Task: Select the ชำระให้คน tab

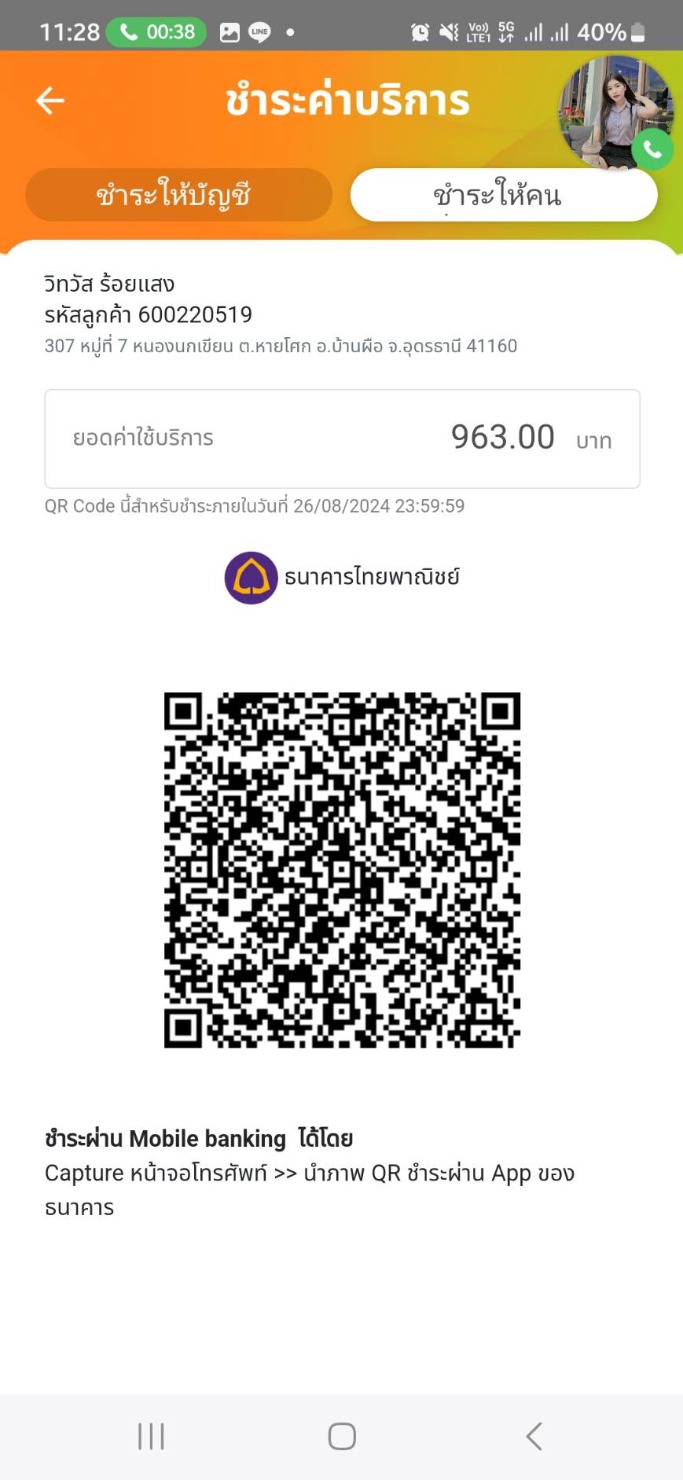Action: point(503,195)
